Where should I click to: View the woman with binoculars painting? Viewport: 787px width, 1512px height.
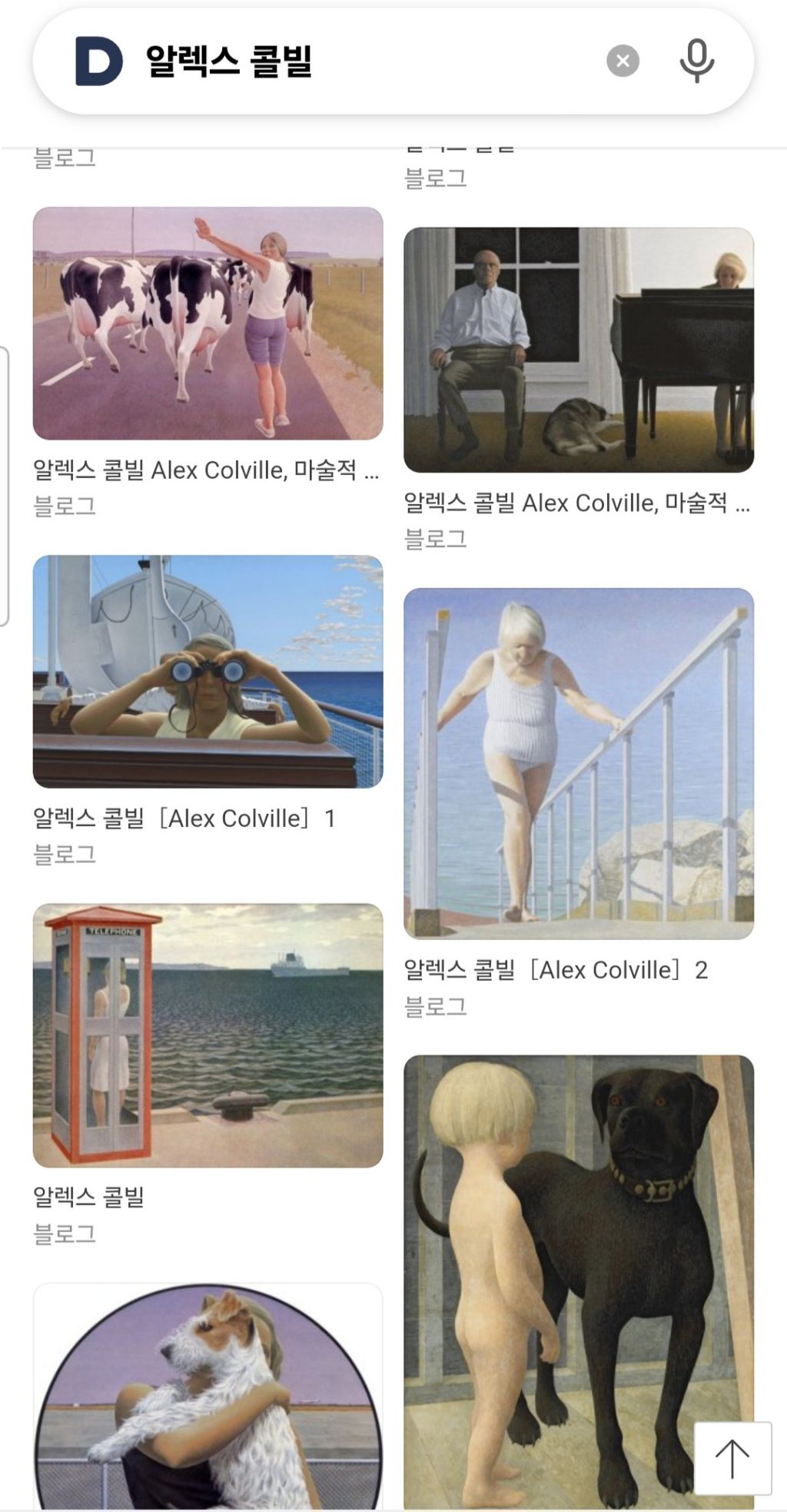coord(208,671)
